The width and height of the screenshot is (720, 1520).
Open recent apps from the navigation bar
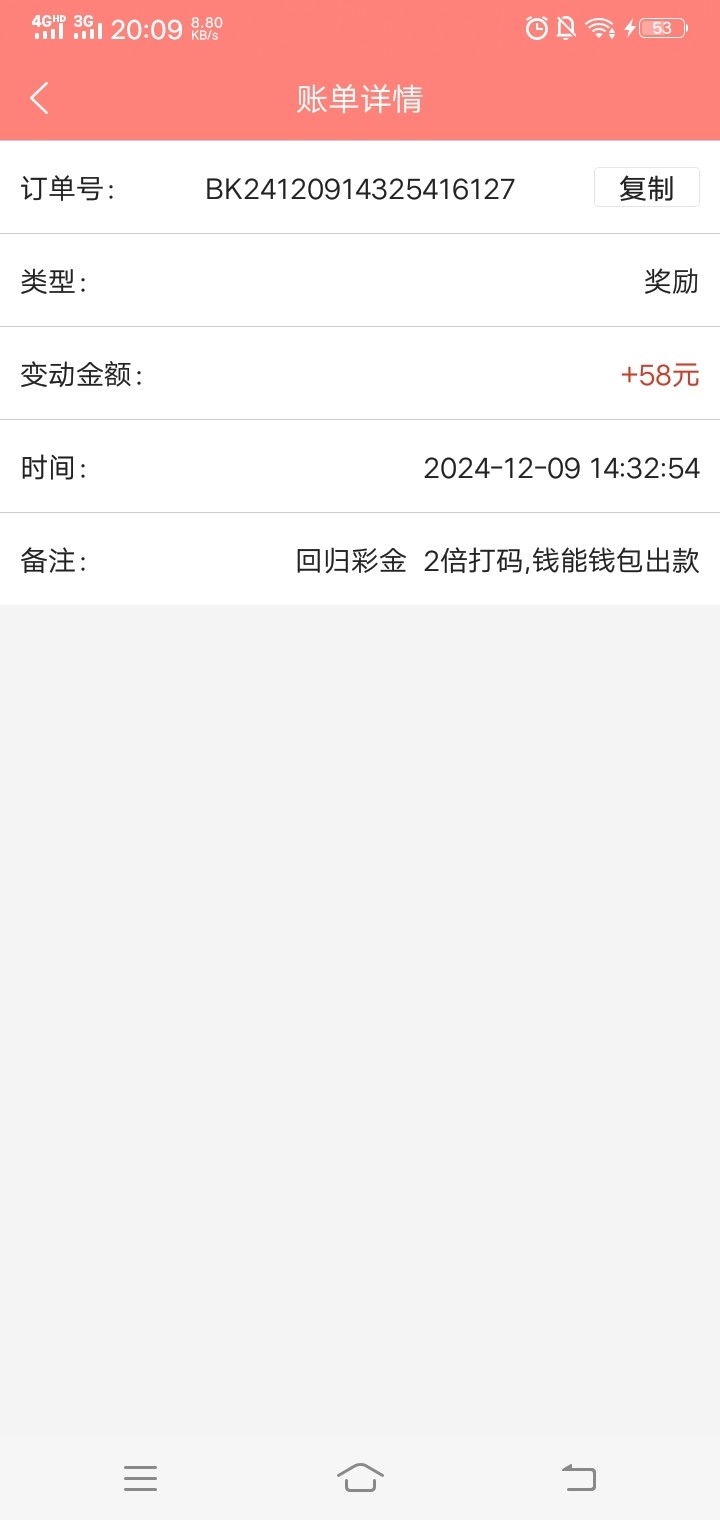[x=140, y=1477]
